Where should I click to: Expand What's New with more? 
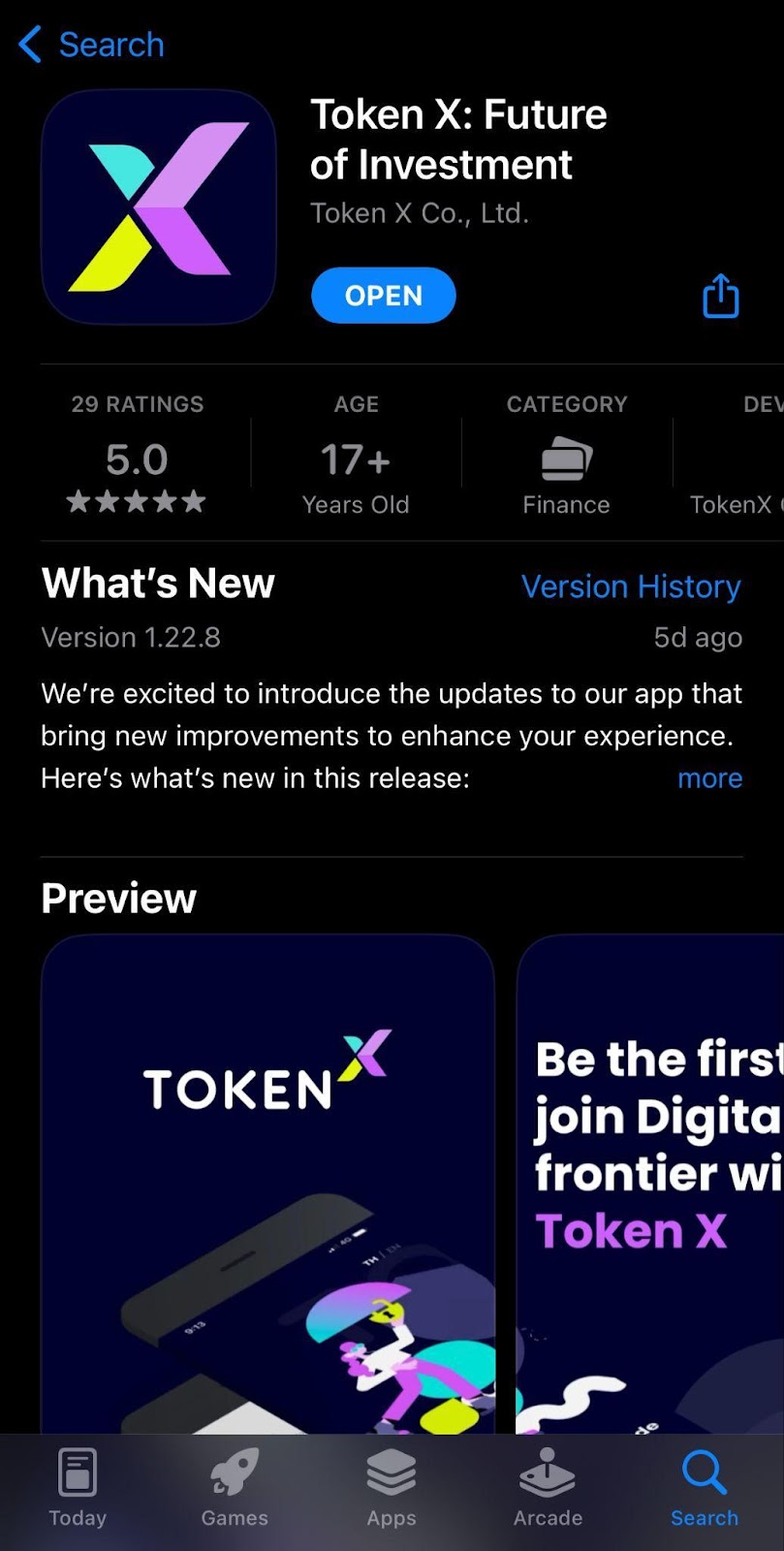tap(709, 778)
